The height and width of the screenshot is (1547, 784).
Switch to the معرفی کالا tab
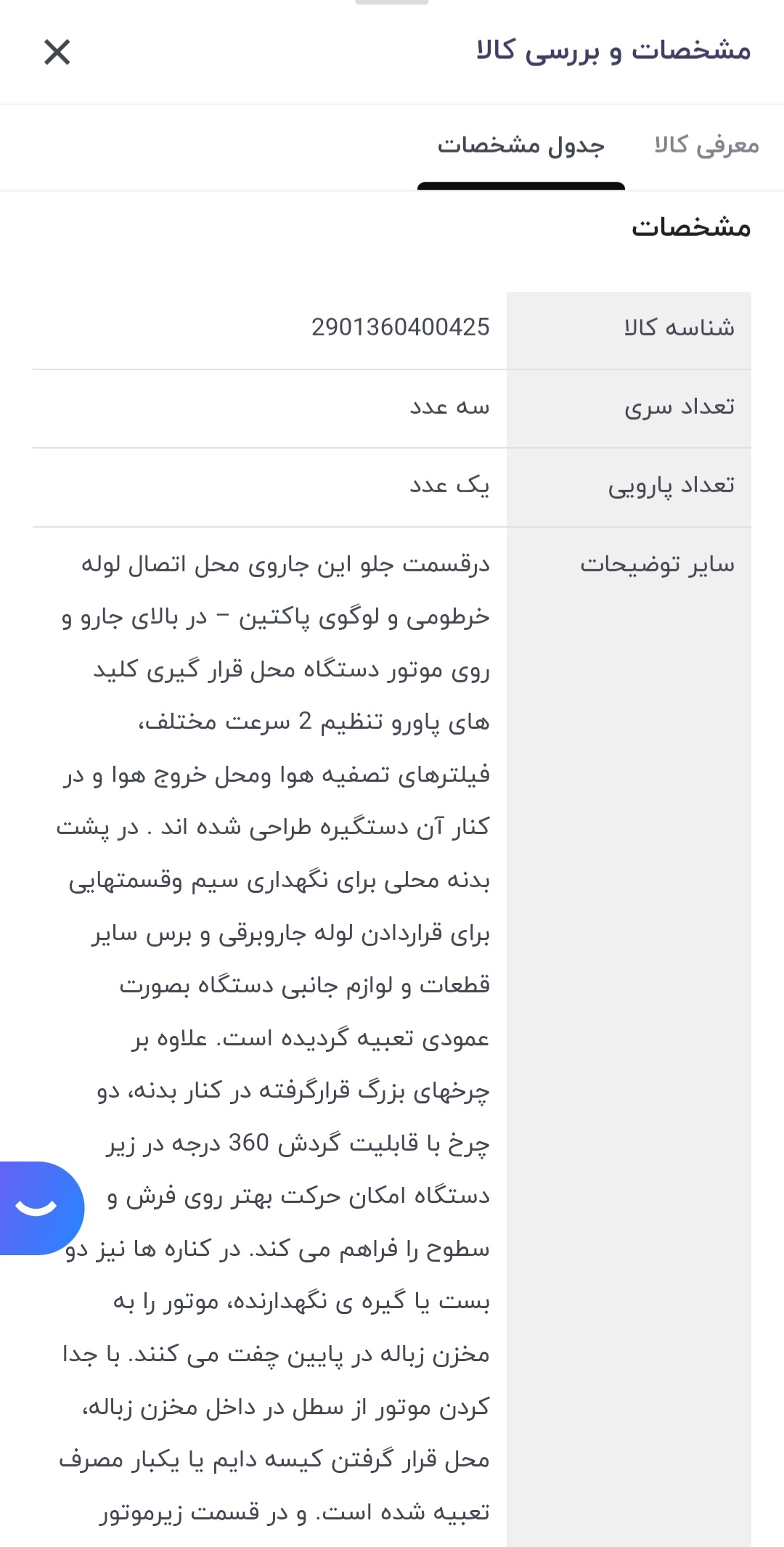pyautogui.click(x=706, y=145)
